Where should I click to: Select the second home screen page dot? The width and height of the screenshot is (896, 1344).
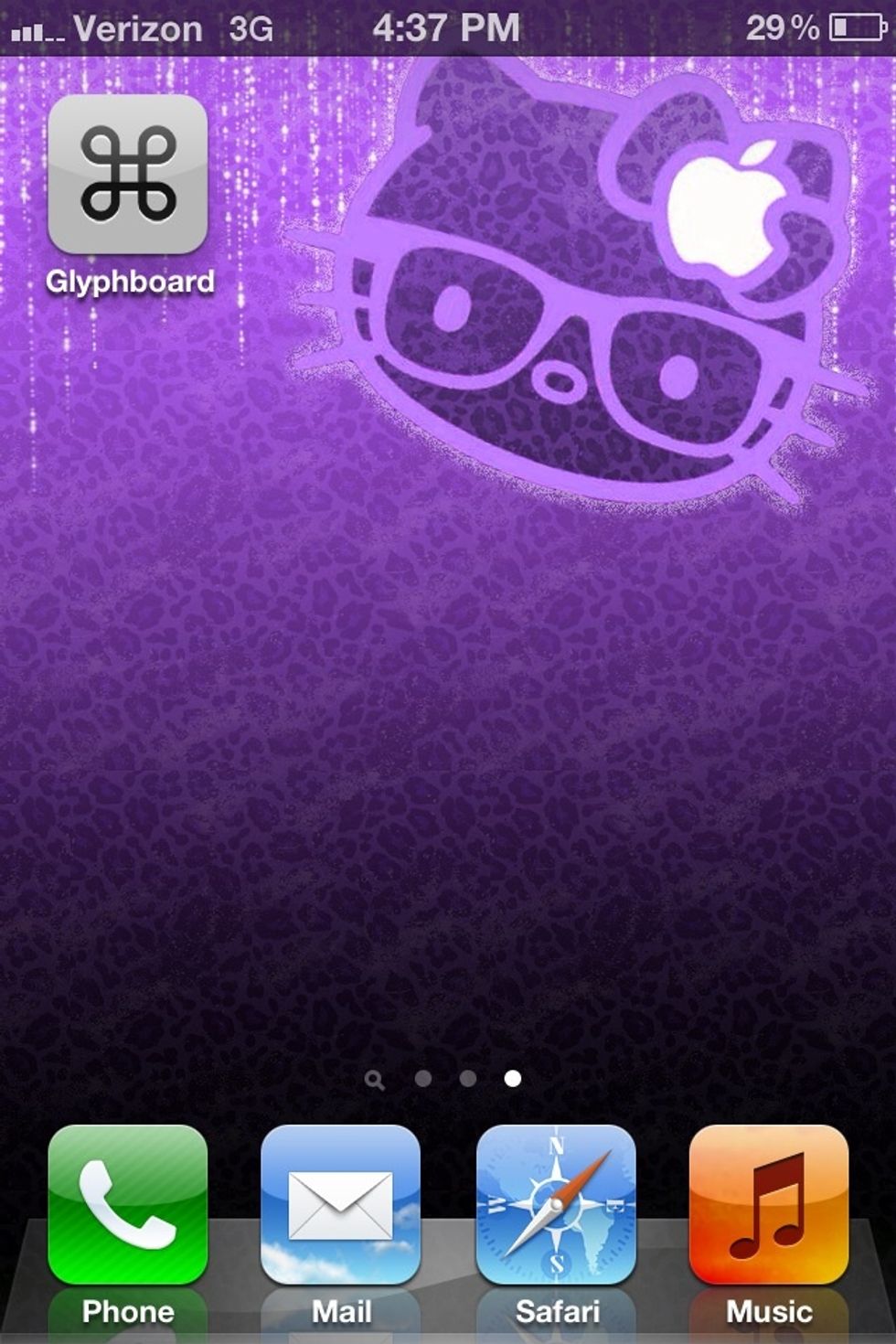click(424, 1078)
